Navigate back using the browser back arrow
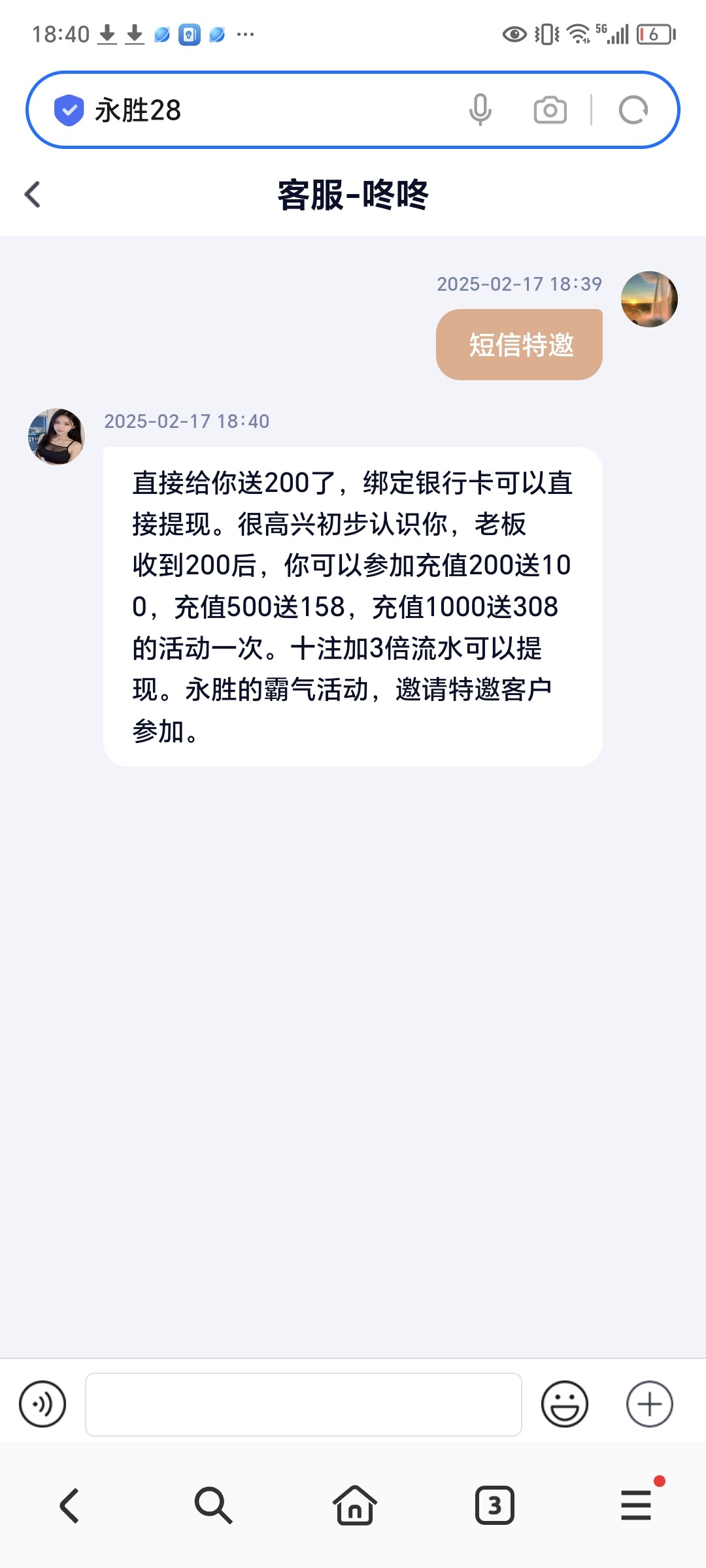The height and width of the screenshot is (1568, 706). click(x=69, y=1505)
